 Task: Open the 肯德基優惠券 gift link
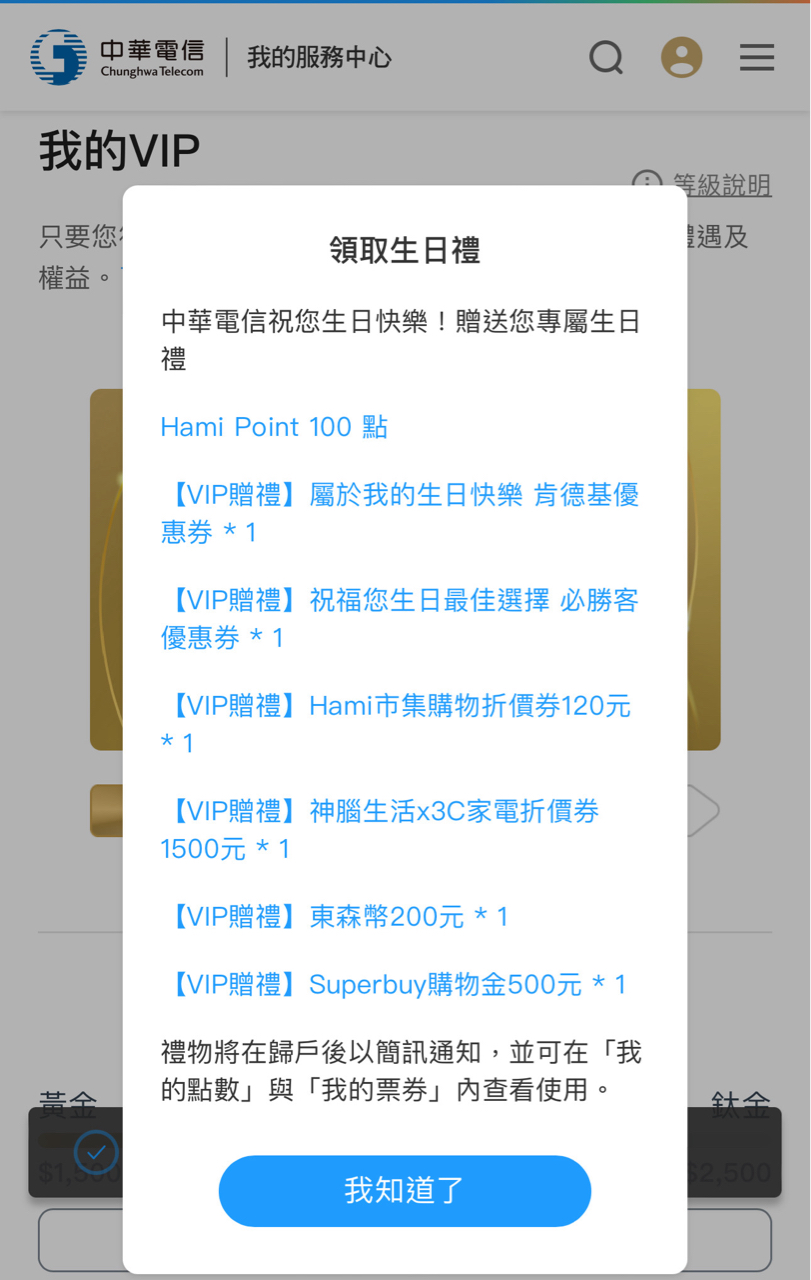pos(399,512)
